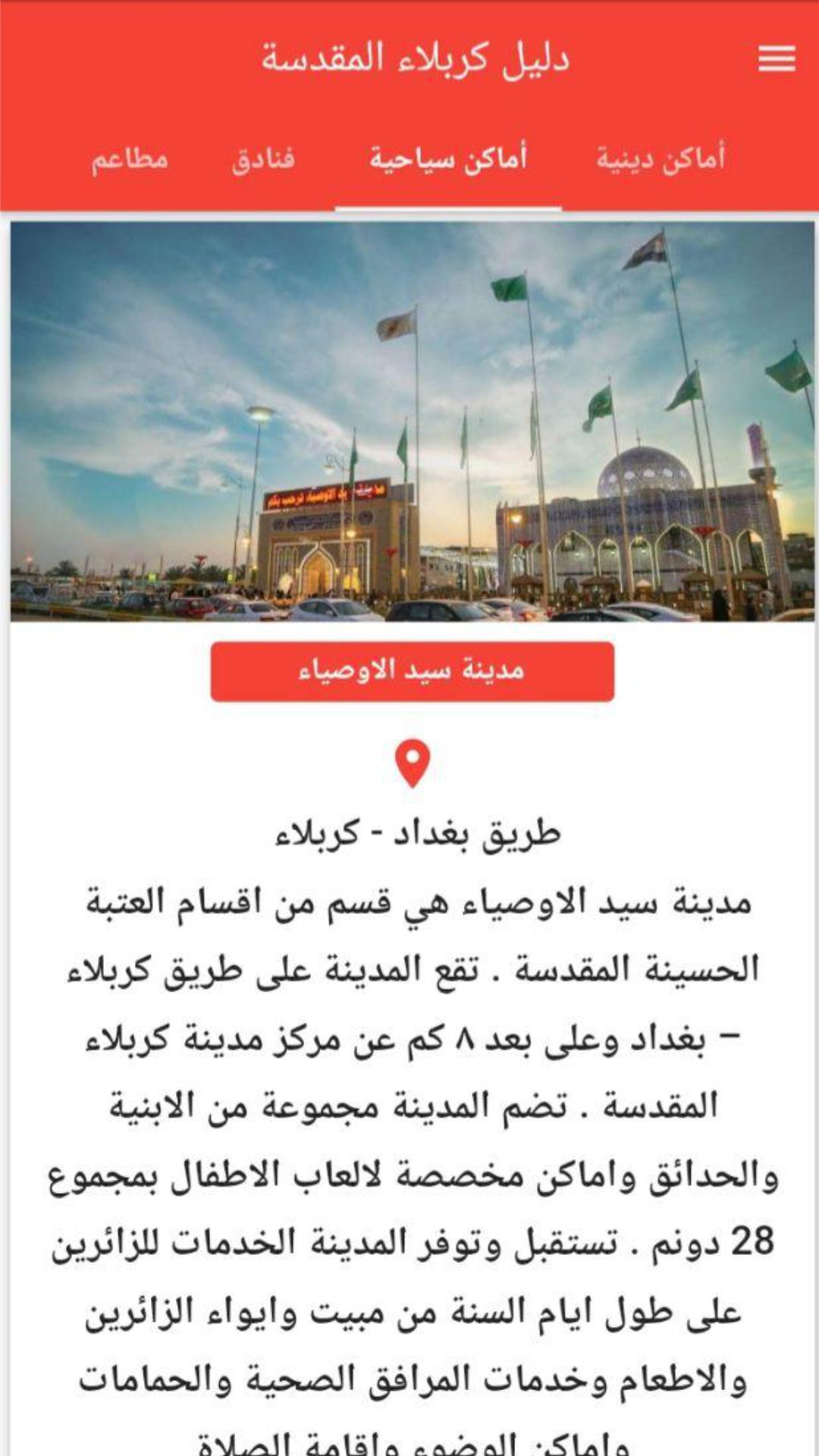Image resolution: width=819 pixels, height=1456 pixels.
Task: Switch to the فنادق tab
Action: coord(263,159)
